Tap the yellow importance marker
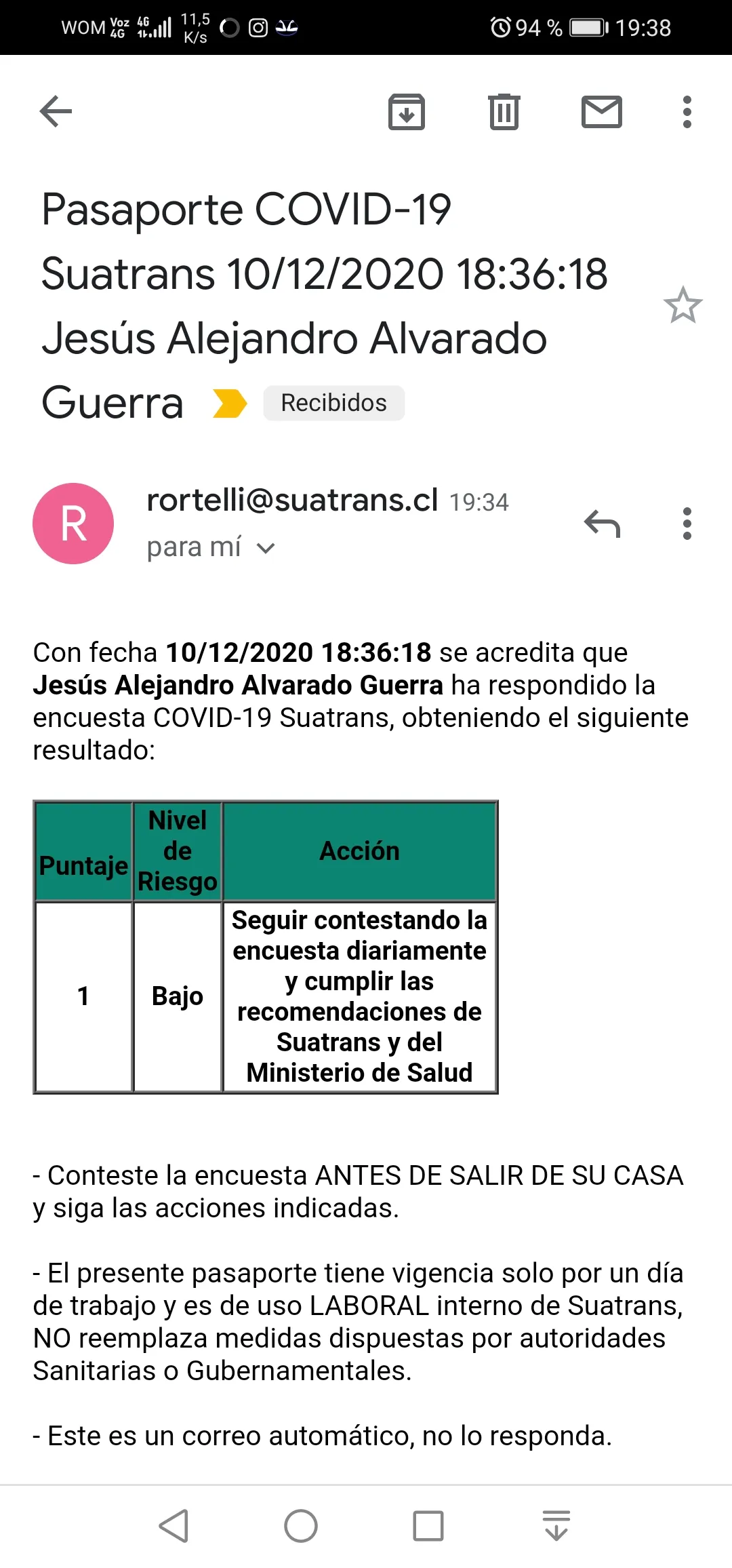The image size is (732, 1568). pos(230,403)
